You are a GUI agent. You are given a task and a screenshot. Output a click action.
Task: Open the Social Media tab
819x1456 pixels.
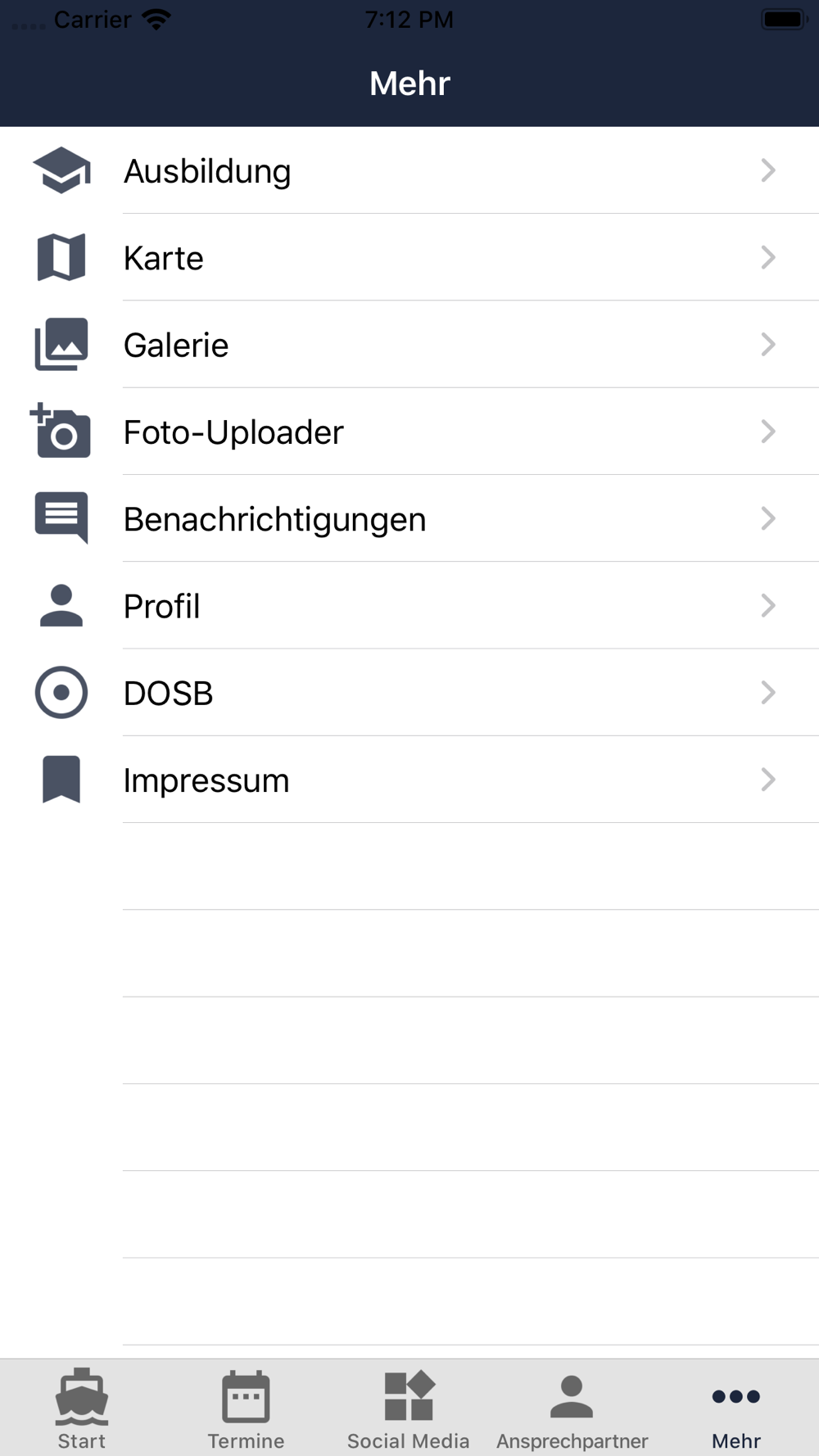tap(409, 1409)
